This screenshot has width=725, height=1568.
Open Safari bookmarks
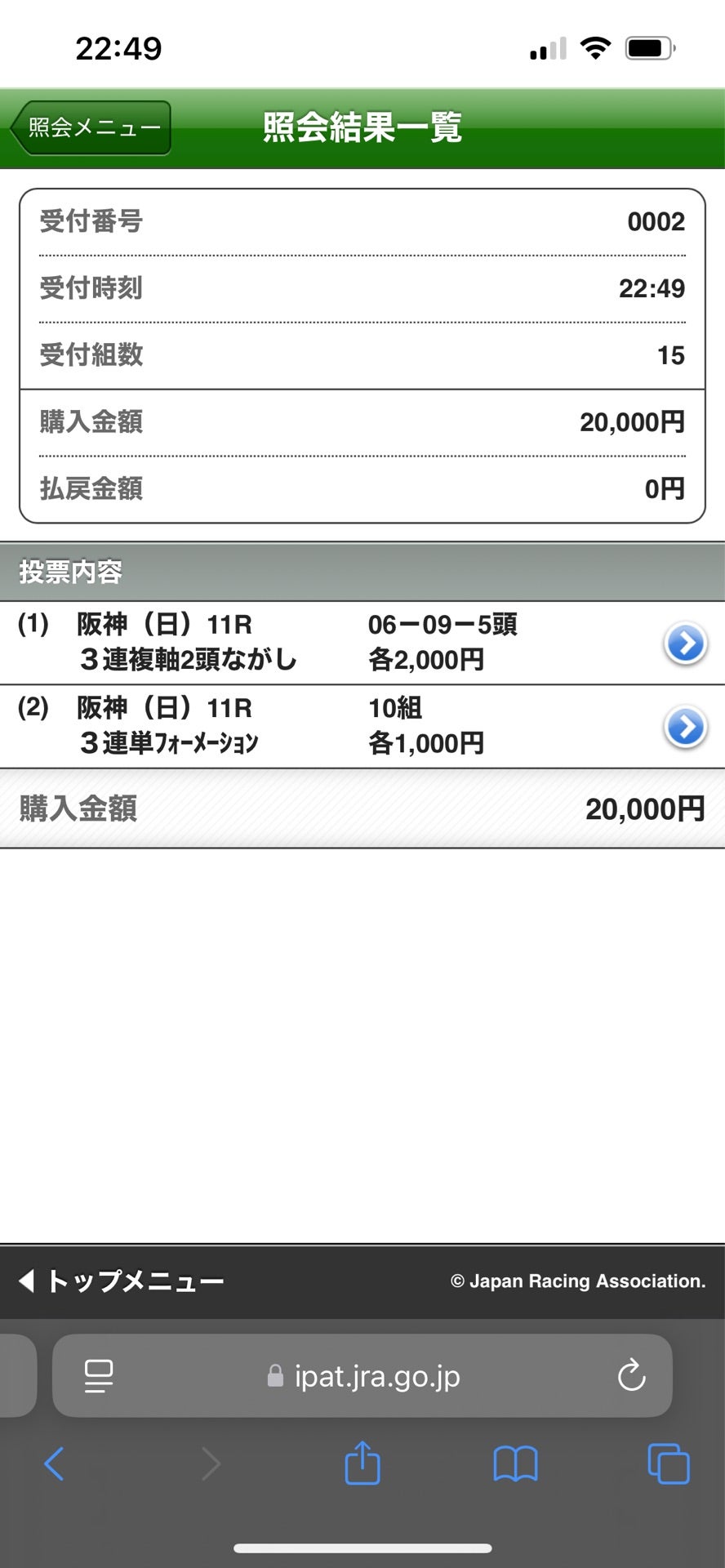(x=515, y=1463)
